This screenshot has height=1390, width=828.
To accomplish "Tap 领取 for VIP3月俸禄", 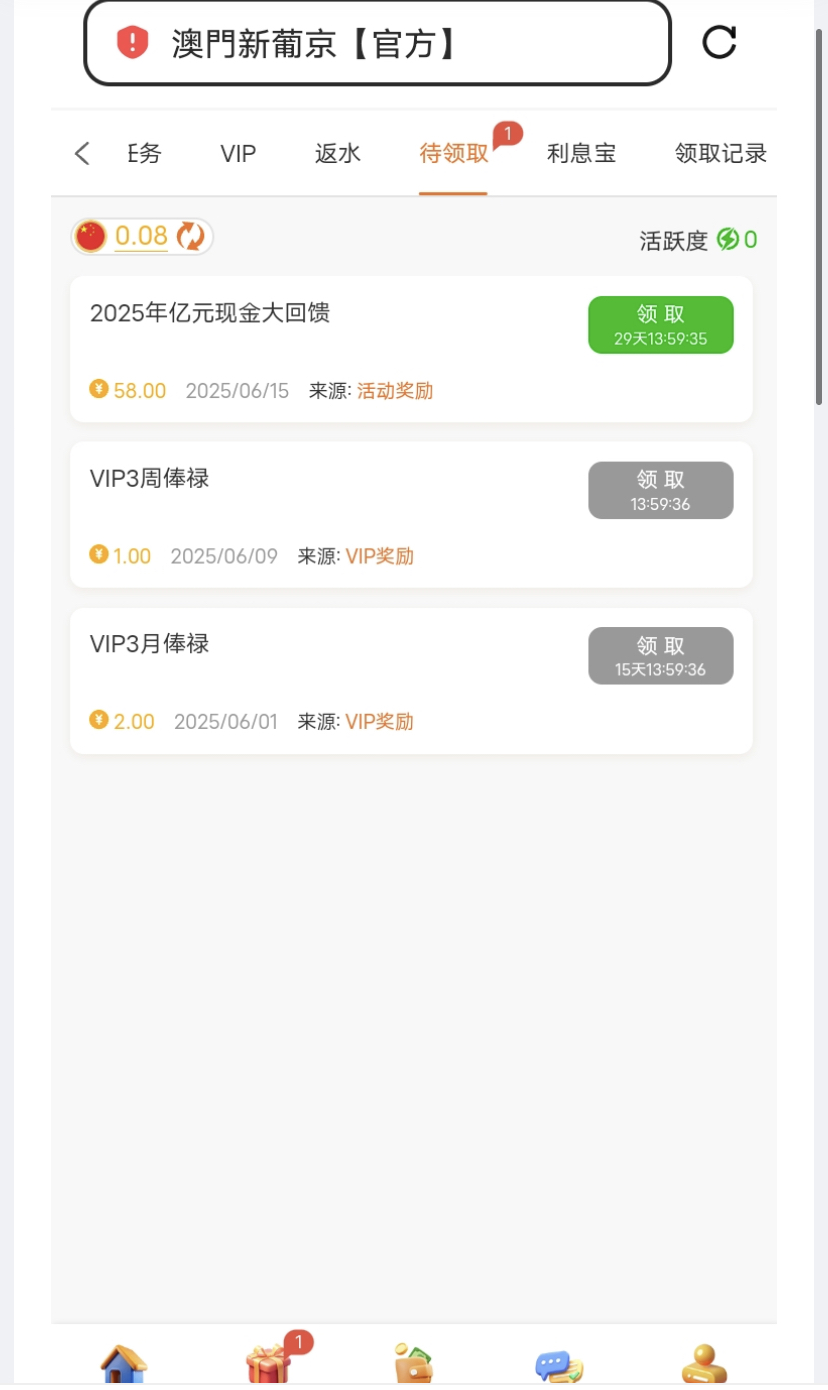I will [x=660, y=656].
